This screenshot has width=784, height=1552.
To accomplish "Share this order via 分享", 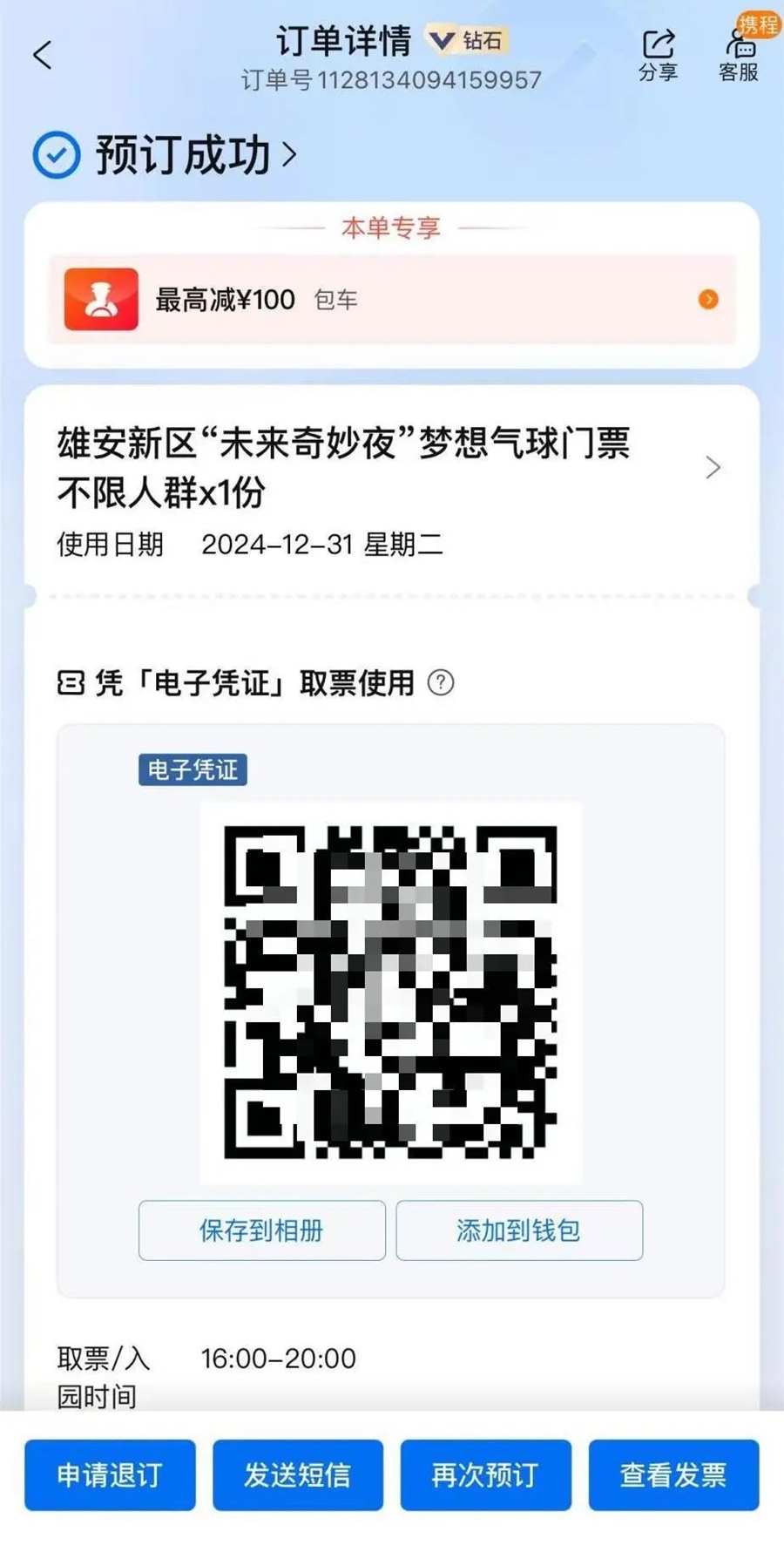I will [x=658, y=55].
